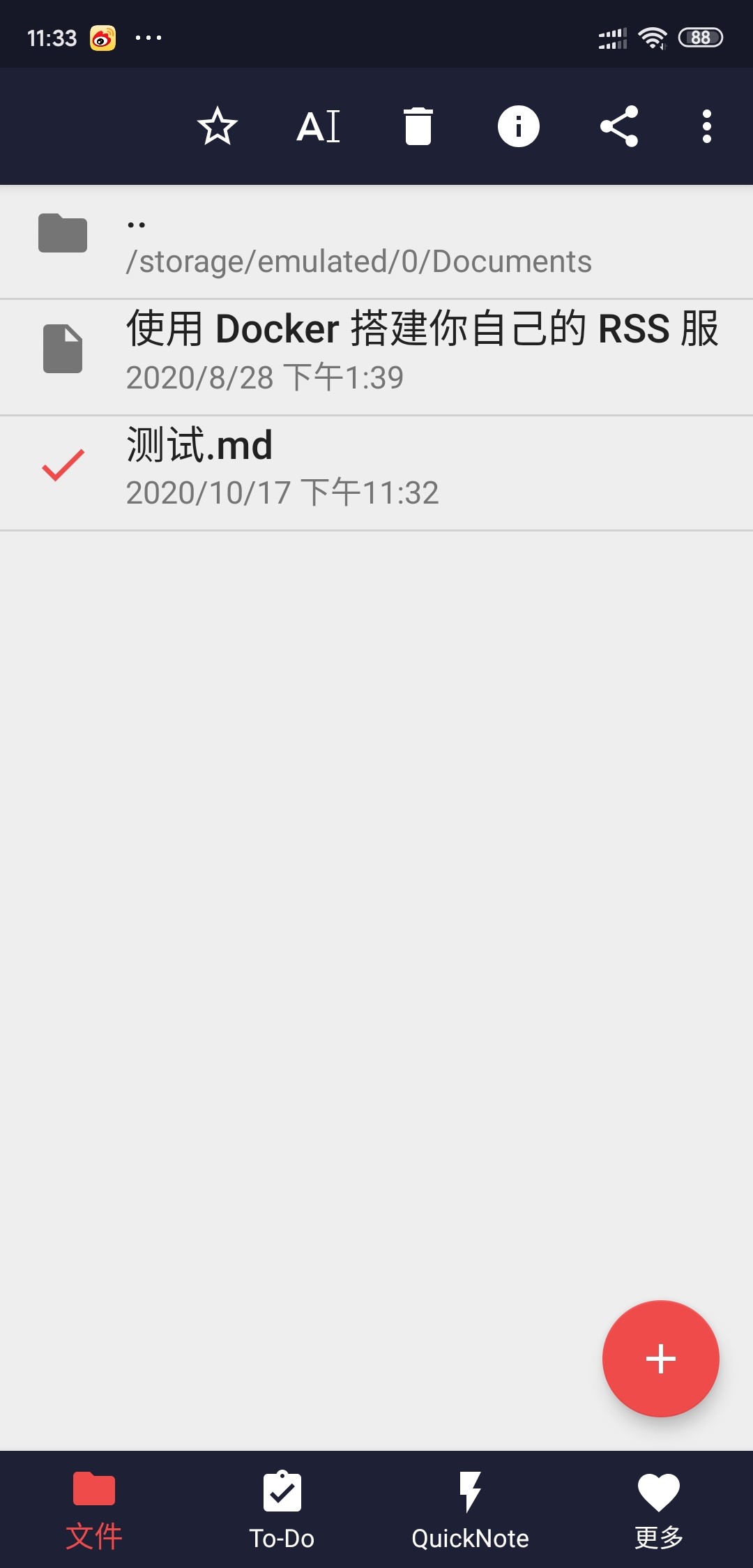This screenshot has width=753, height=1568.
Task: Go up to parent Documents folder
Action: click(x=376, y=243)
